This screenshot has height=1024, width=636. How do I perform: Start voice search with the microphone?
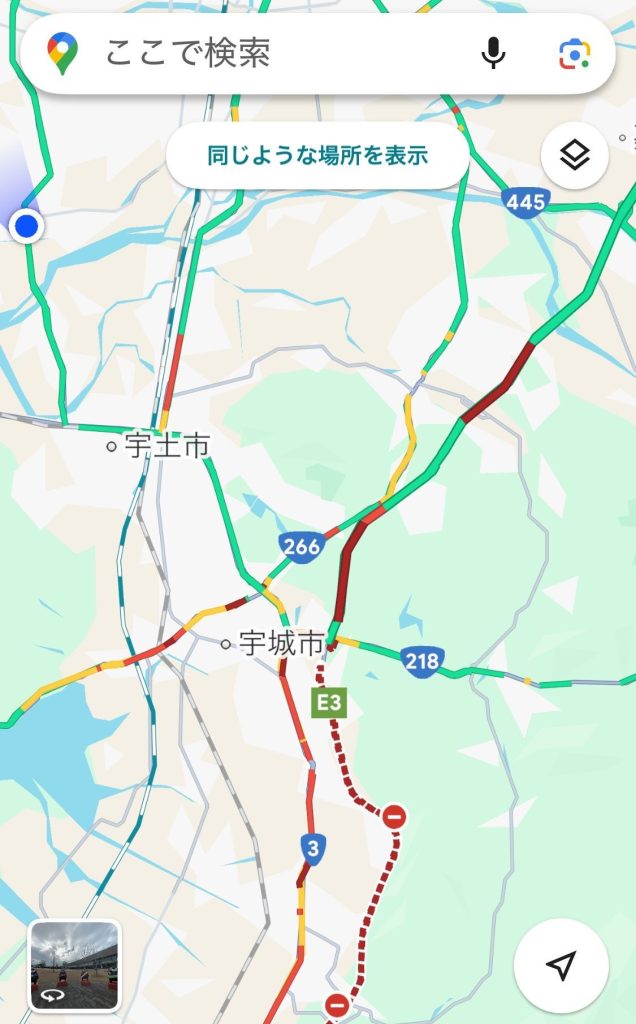click(493, 53)
